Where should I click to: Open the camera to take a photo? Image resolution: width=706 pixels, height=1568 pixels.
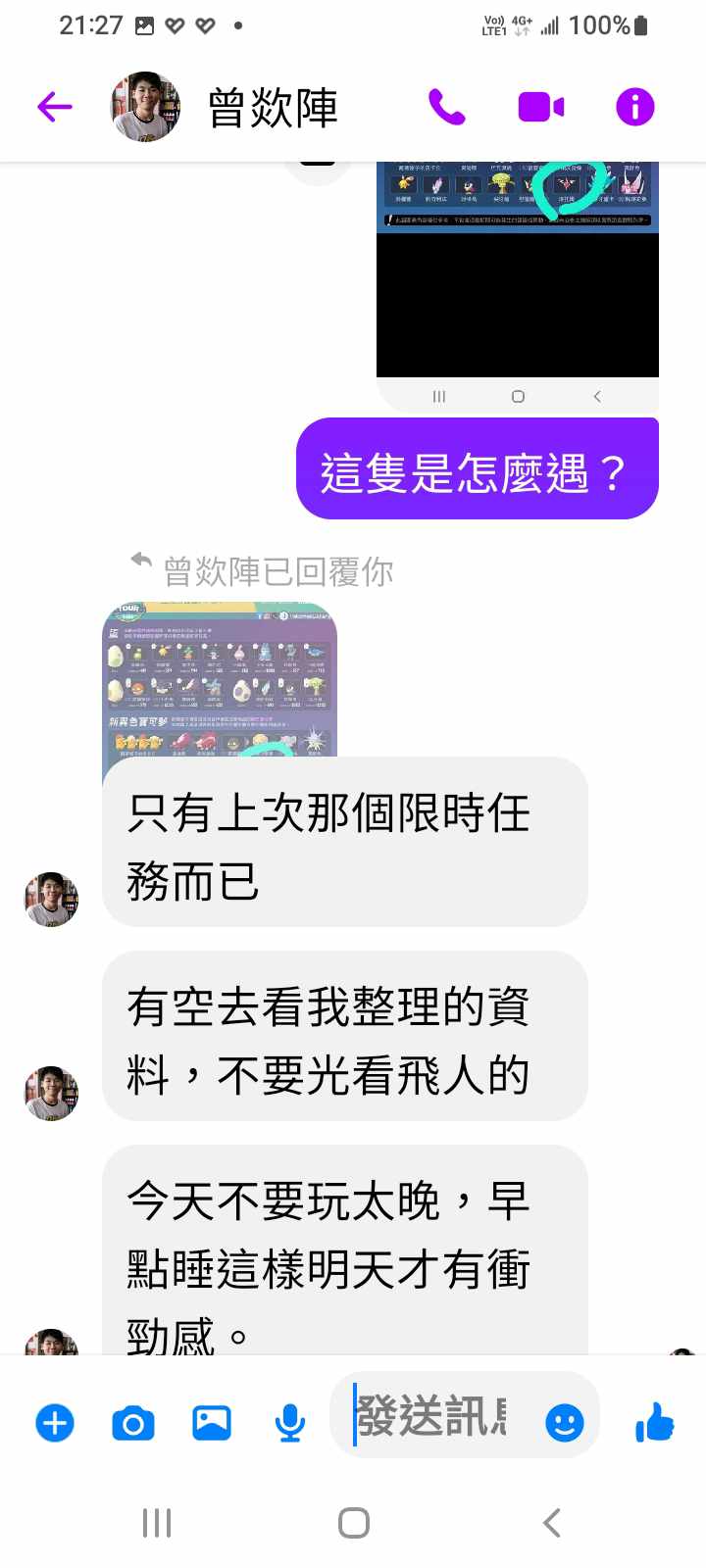(x=133, y=1422)
